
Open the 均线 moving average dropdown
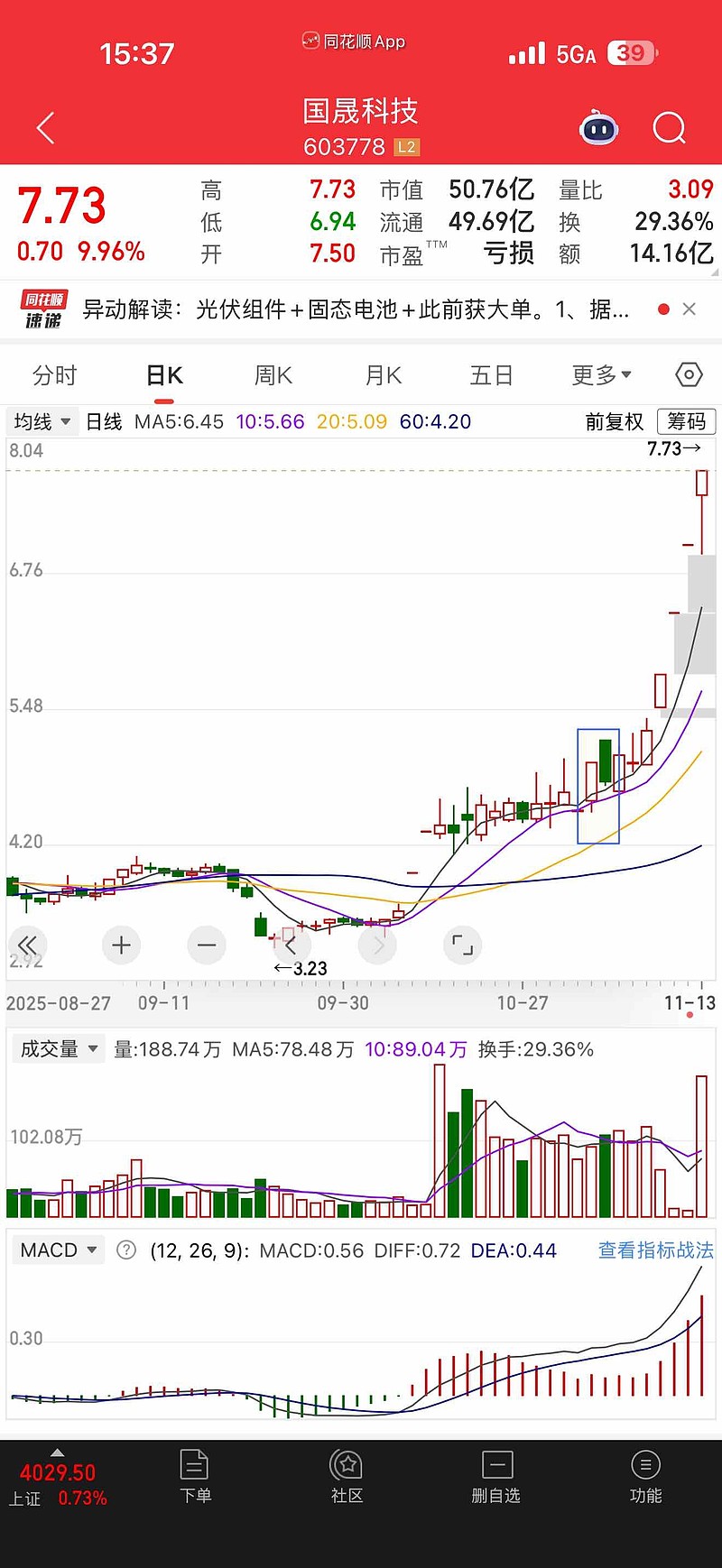tap(40, 421)
